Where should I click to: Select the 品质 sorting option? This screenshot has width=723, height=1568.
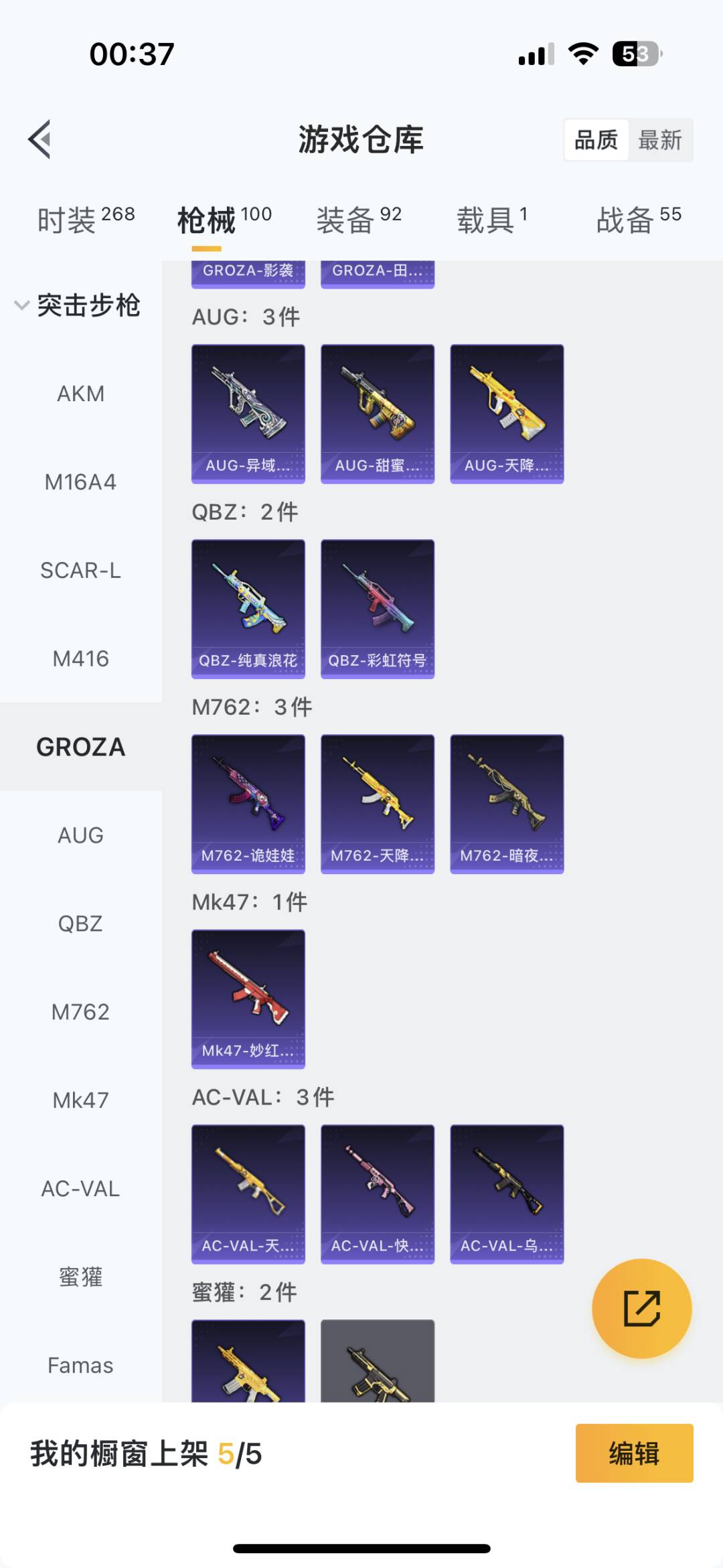coord(596,140)
